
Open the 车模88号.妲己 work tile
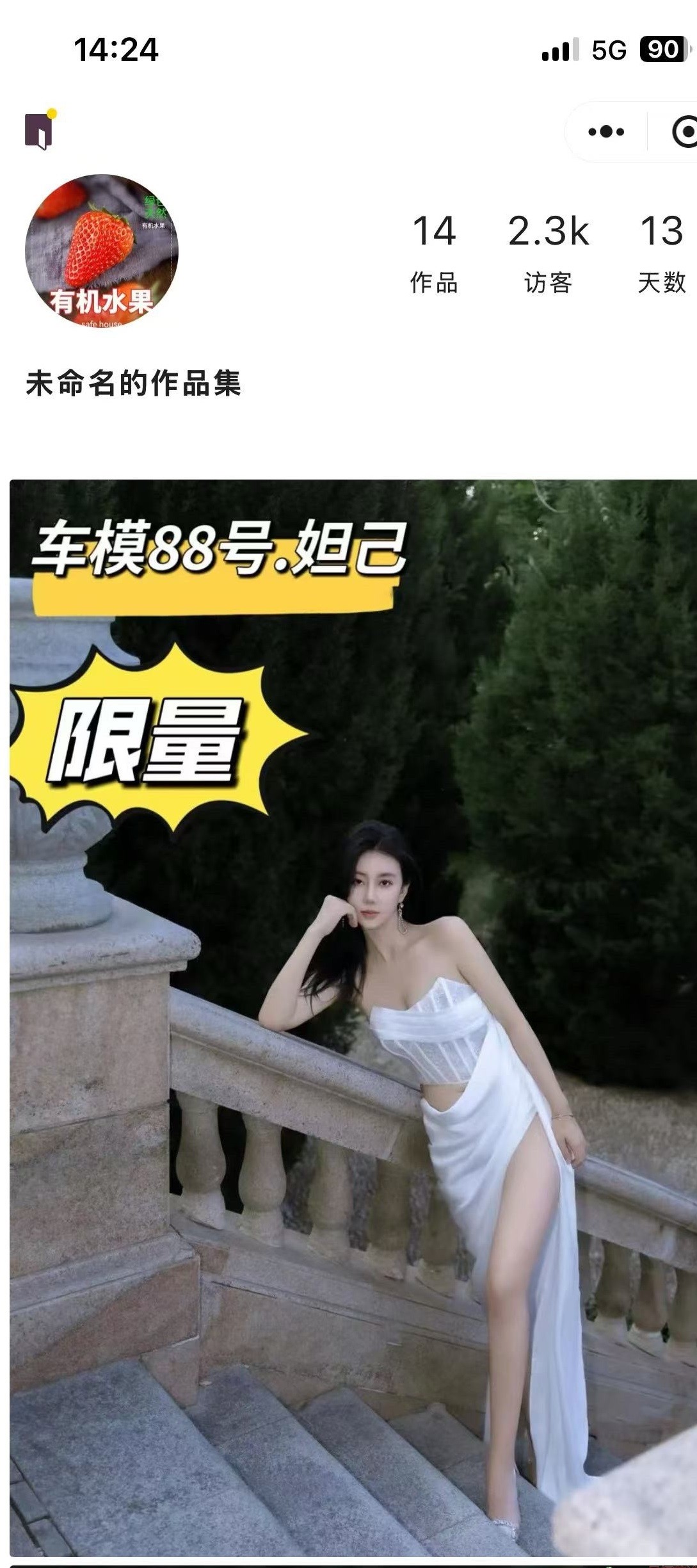tap(353, 1018)
